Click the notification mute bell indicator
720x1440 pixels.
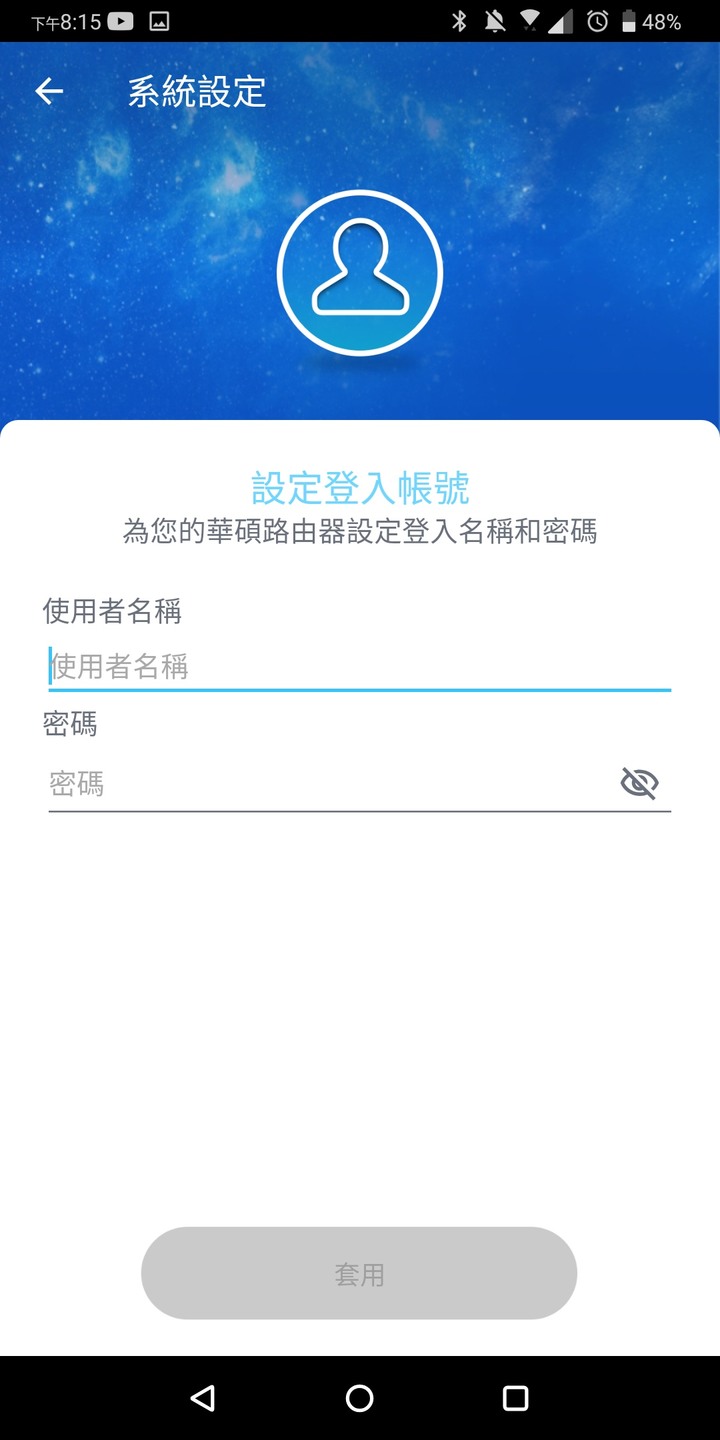tap(496, 20)
